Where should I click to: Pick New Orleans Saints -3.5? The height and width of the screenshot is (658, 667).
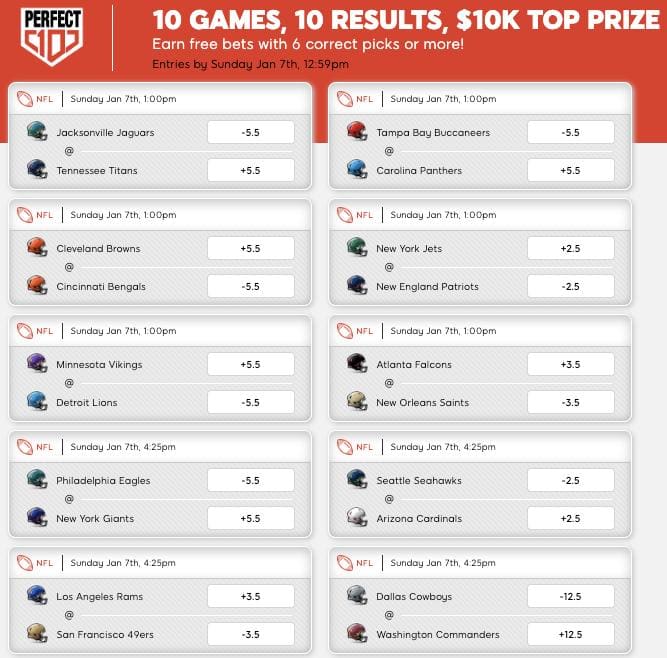[570, 402]
